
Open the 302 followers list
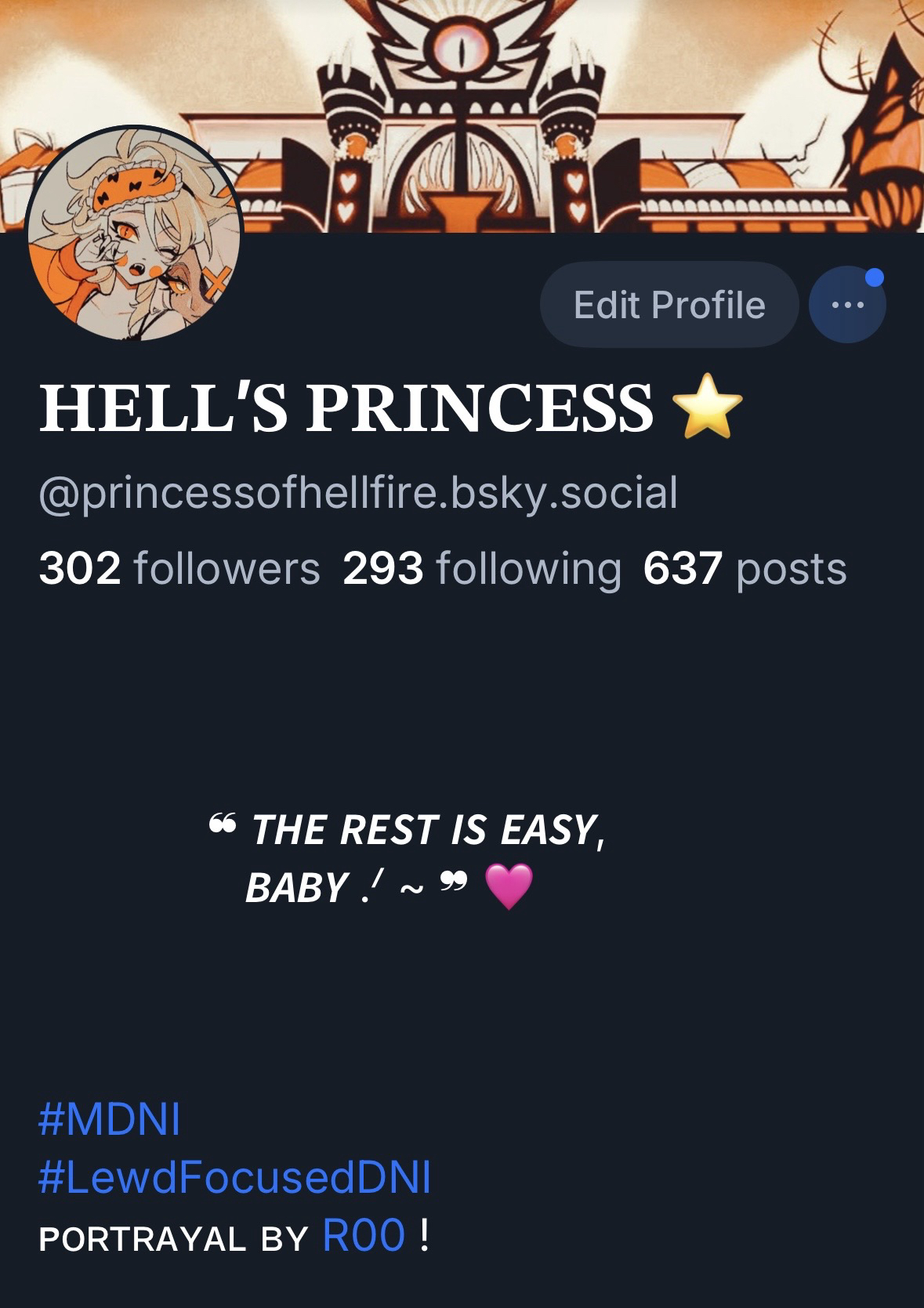point(179,568)
